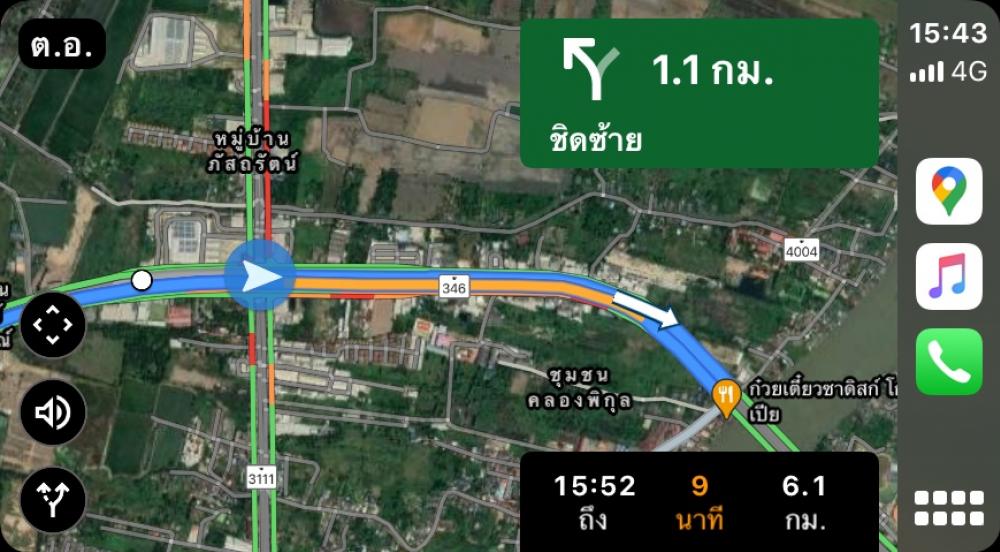
Task: Open the Music app
Action: coord(948,276)
